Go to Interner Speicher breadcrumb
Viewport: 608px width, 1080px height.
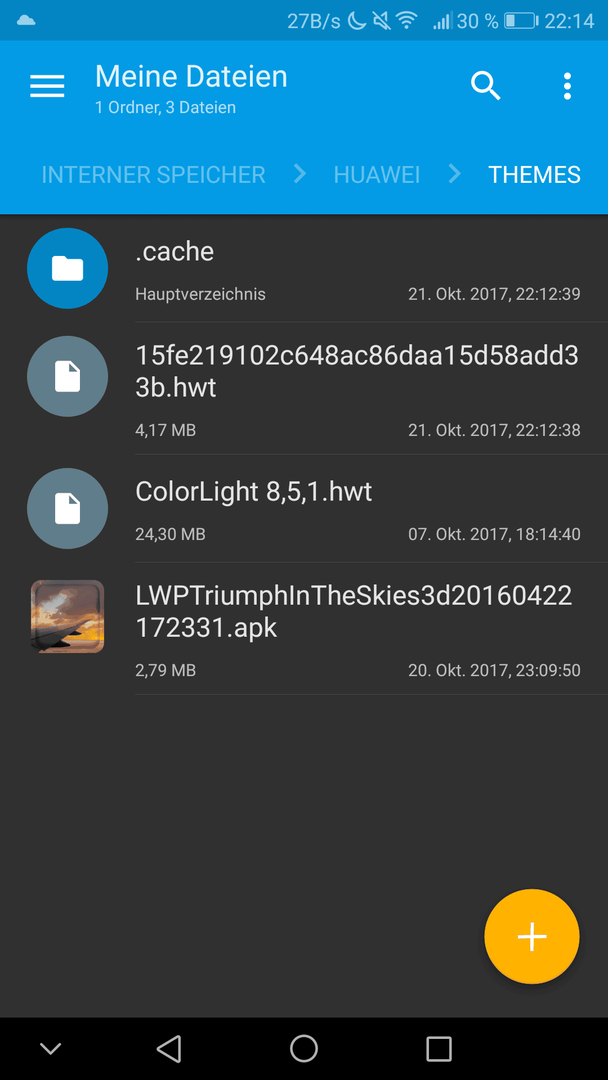[153, 175]
